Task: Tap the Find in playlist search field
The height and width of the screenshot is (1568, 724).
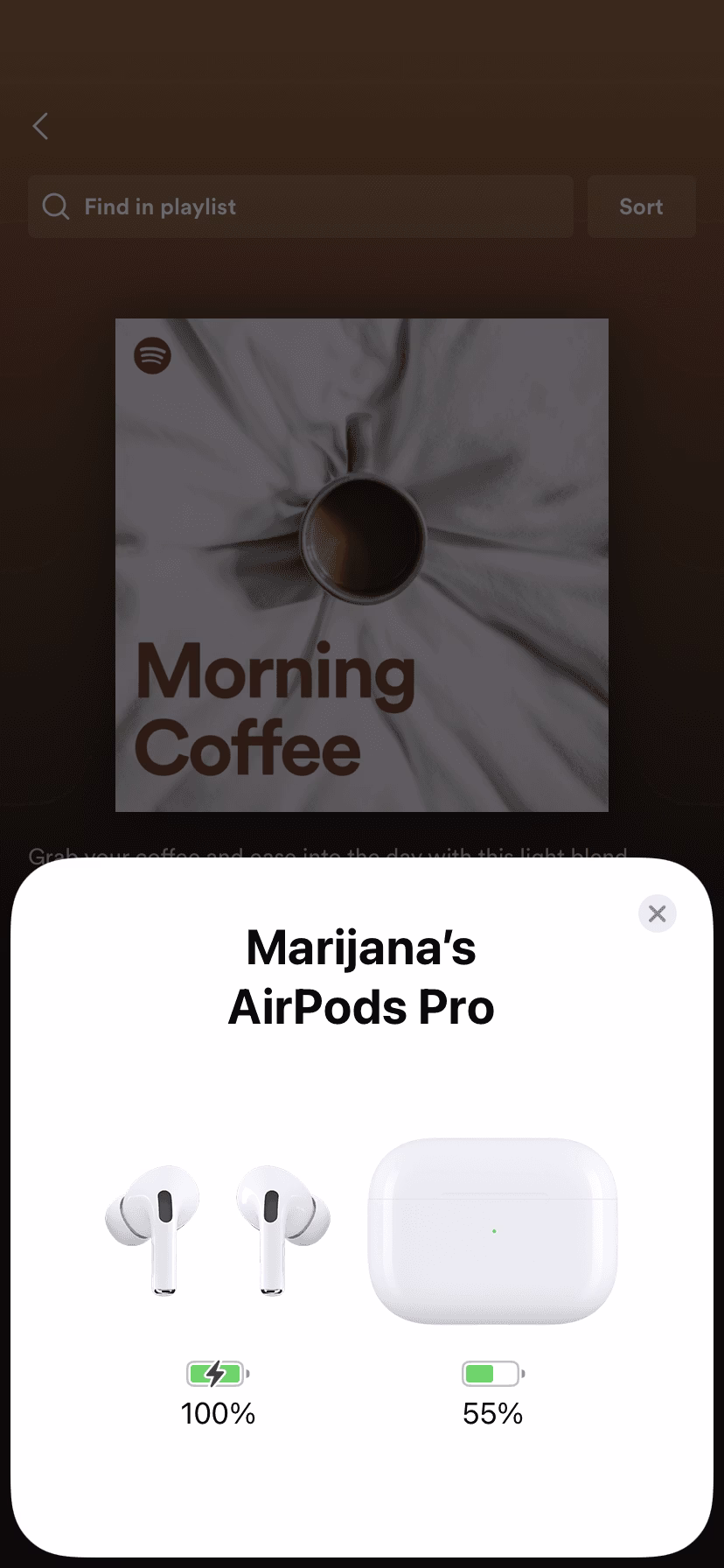Action: tap(300, 206)
